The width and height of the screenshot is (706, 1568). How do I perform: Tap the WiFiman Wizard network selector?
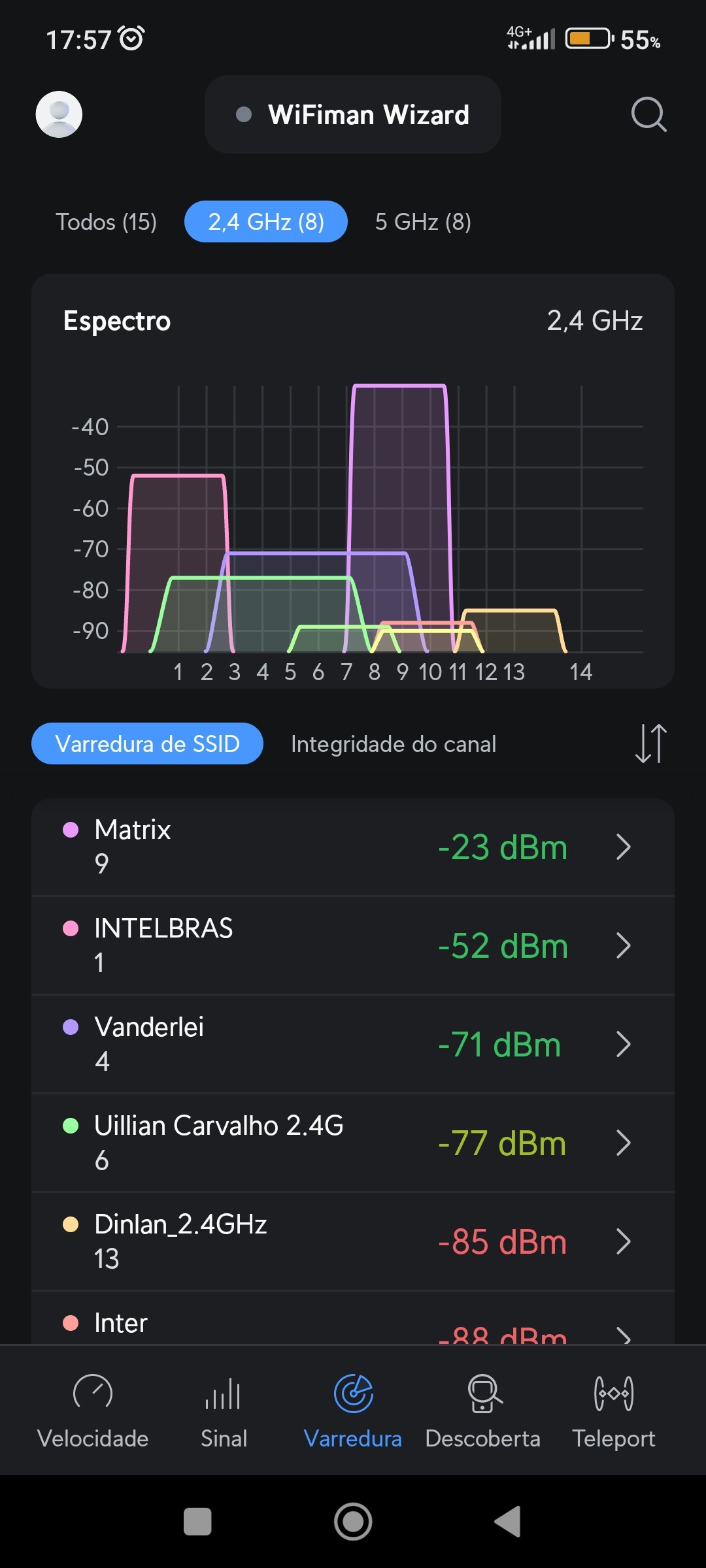click(353, 114)
